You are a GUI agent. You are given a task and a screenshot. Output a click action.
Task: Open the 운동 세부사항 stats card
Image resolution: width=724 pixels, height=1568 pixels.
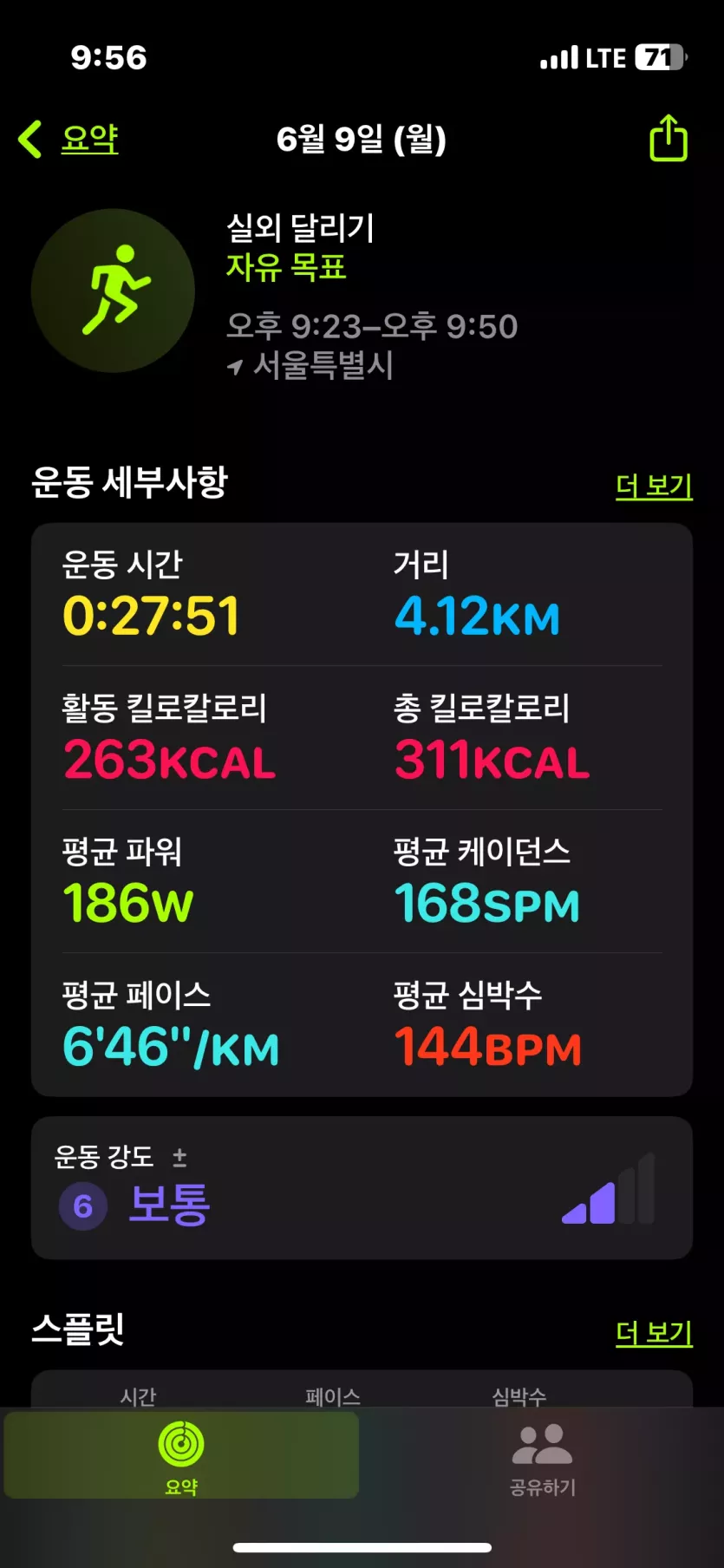click(x=362, y=808)
